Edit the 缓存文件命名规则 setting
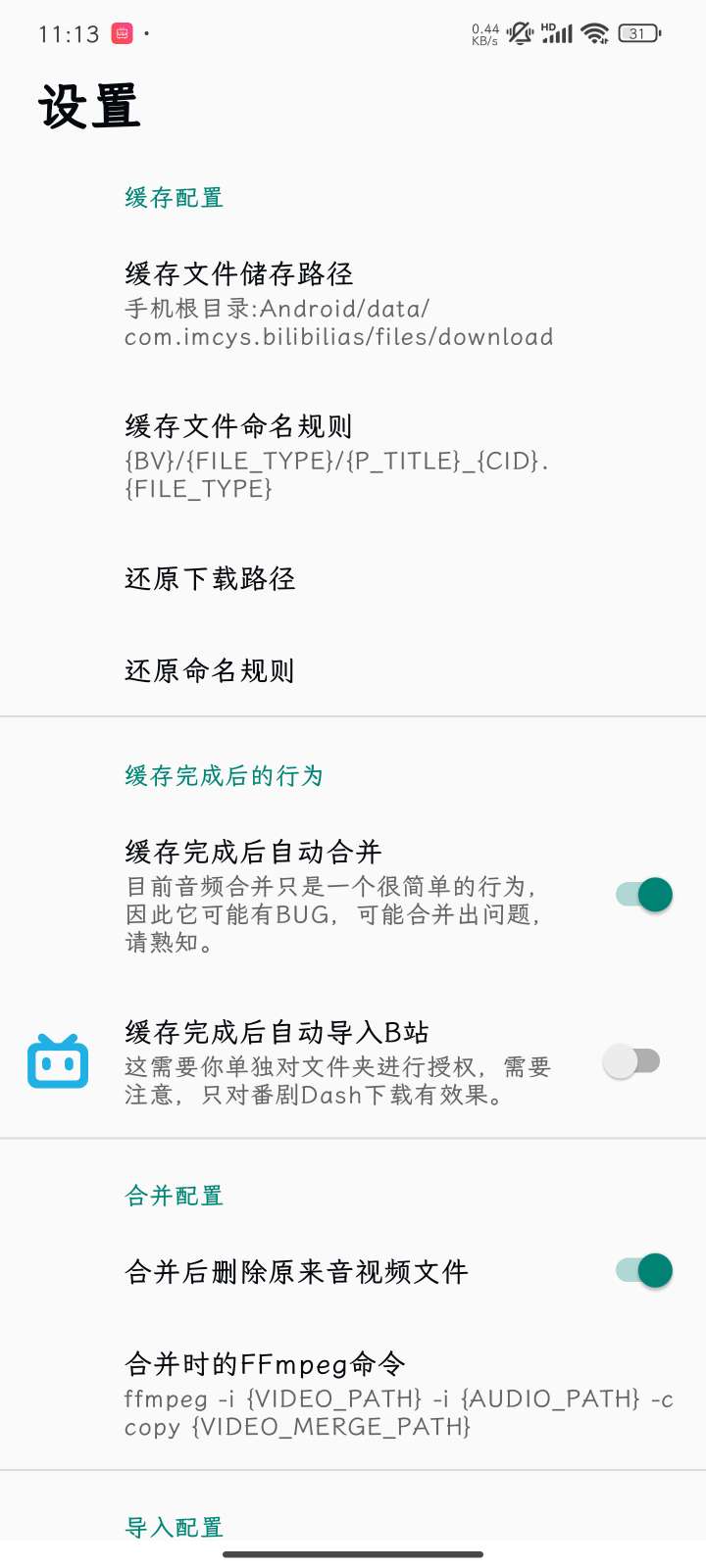 pos(338,457)
